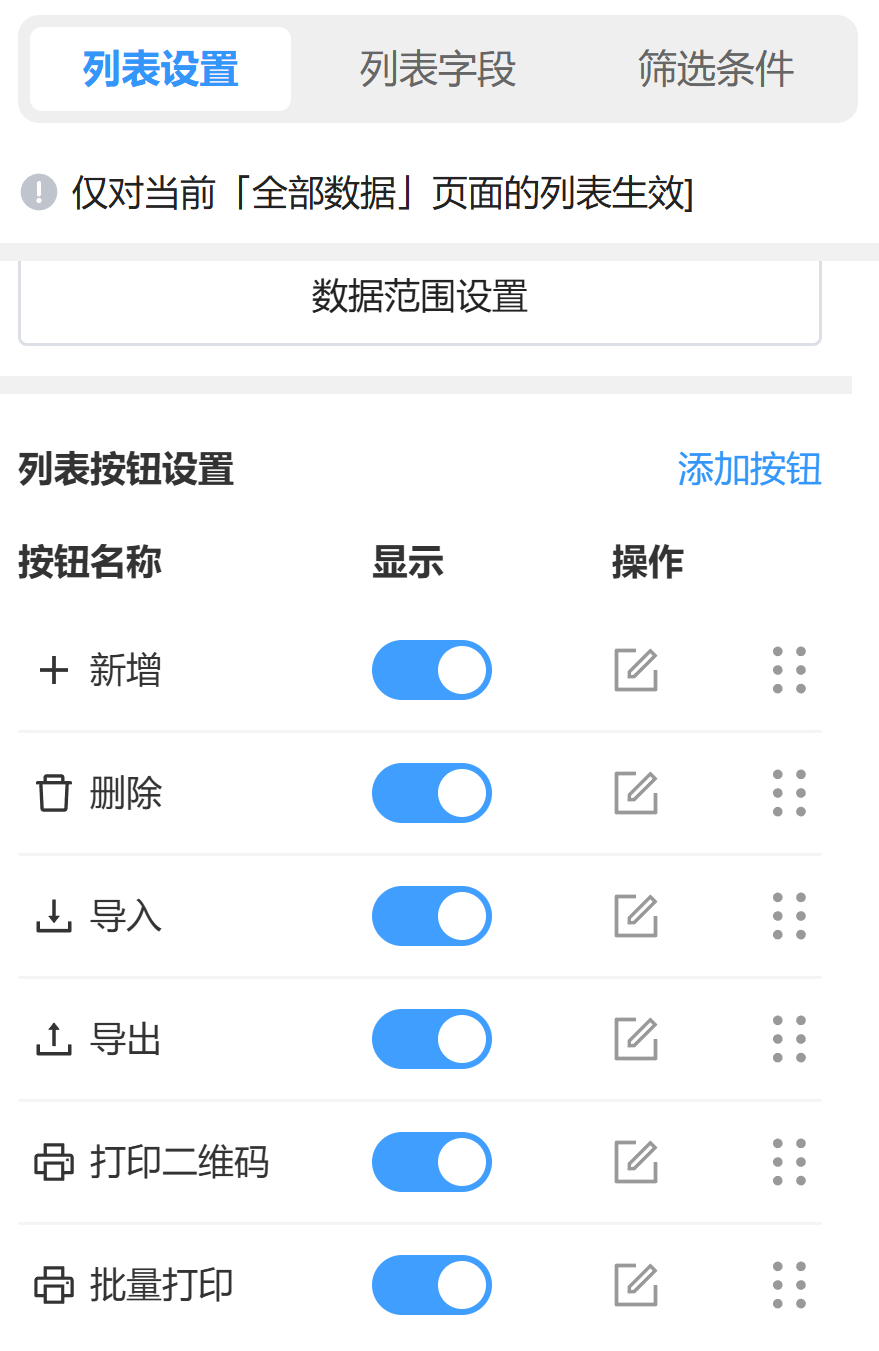Open the edit icon in the 导出 row
The image size is (879, 1351).
point(636,1039)
